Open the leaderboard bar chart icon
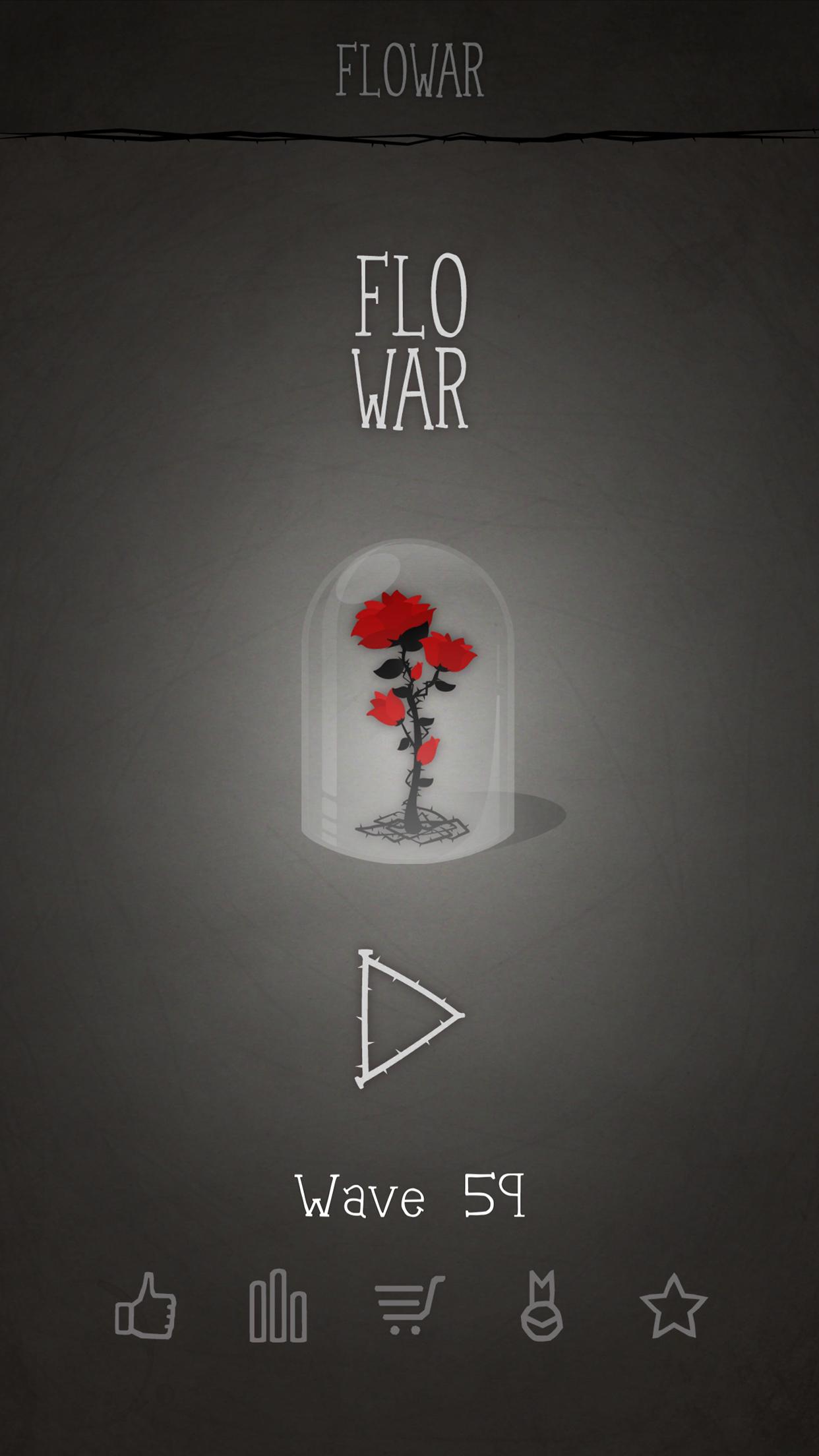The height and width of the screenshot is (1456, 819). 278,1306
